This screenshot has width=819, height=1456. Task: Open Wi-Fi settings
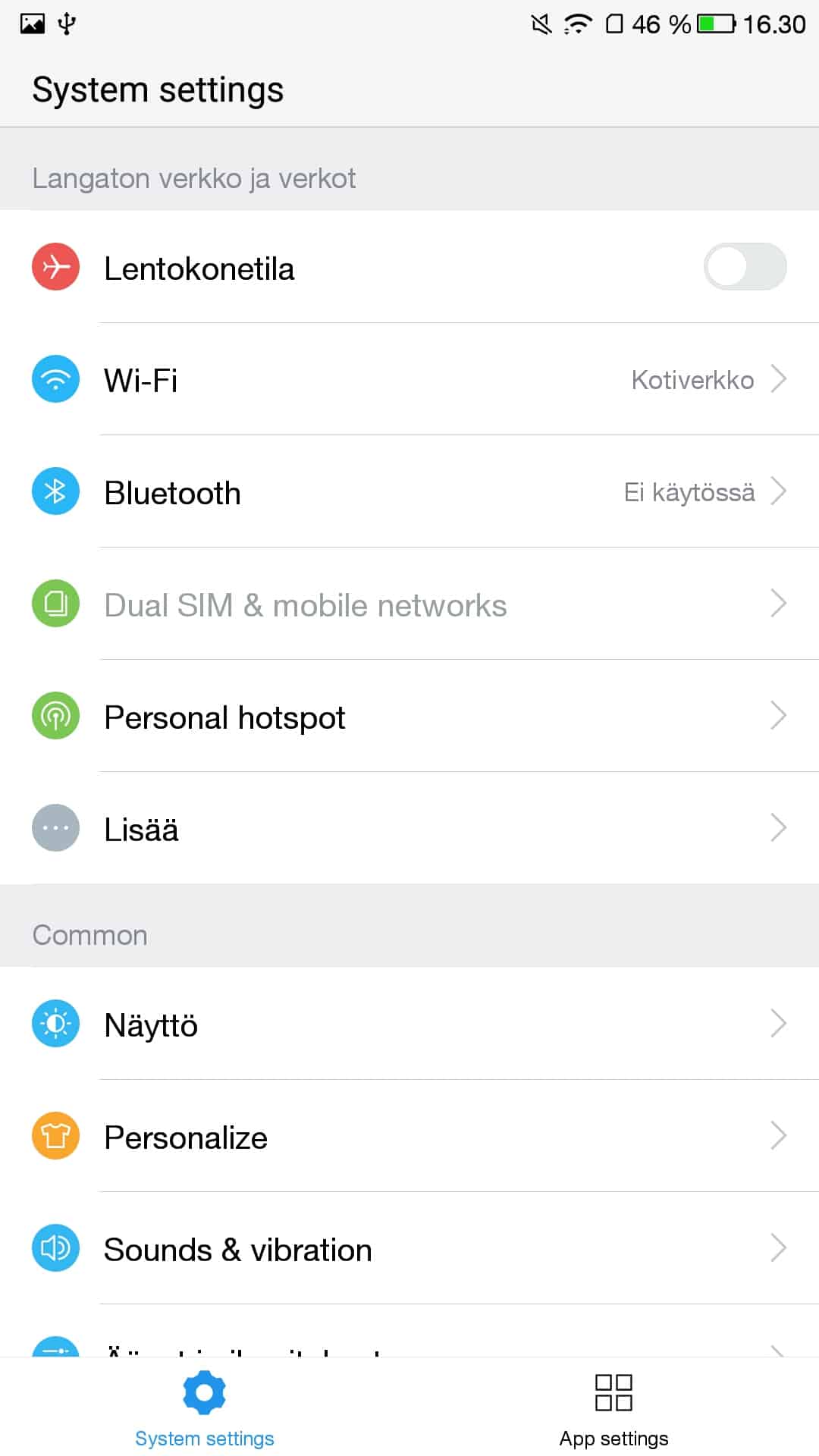[409, 379]
